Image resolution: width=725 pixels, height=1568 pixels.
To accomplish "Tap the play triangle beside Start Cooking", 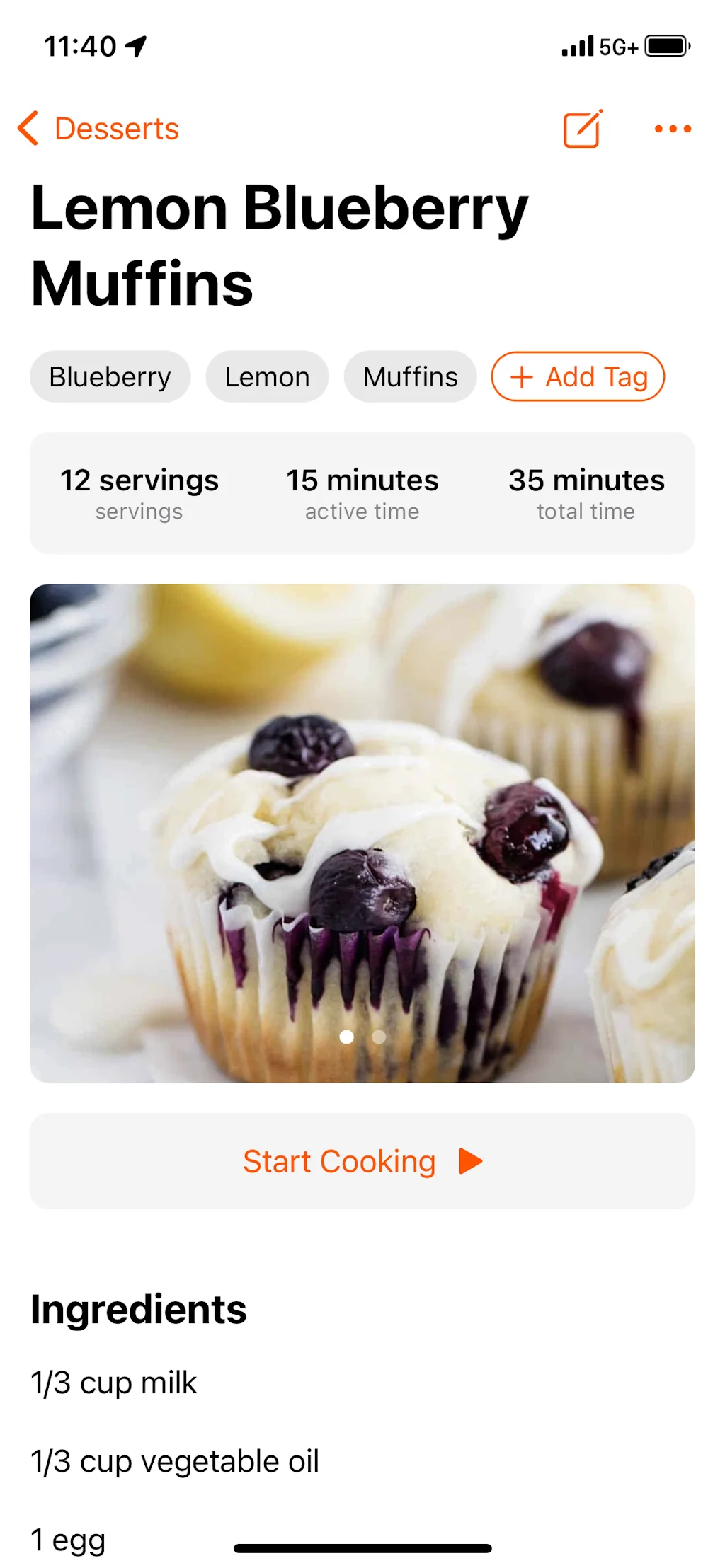I will [469, 1160].
